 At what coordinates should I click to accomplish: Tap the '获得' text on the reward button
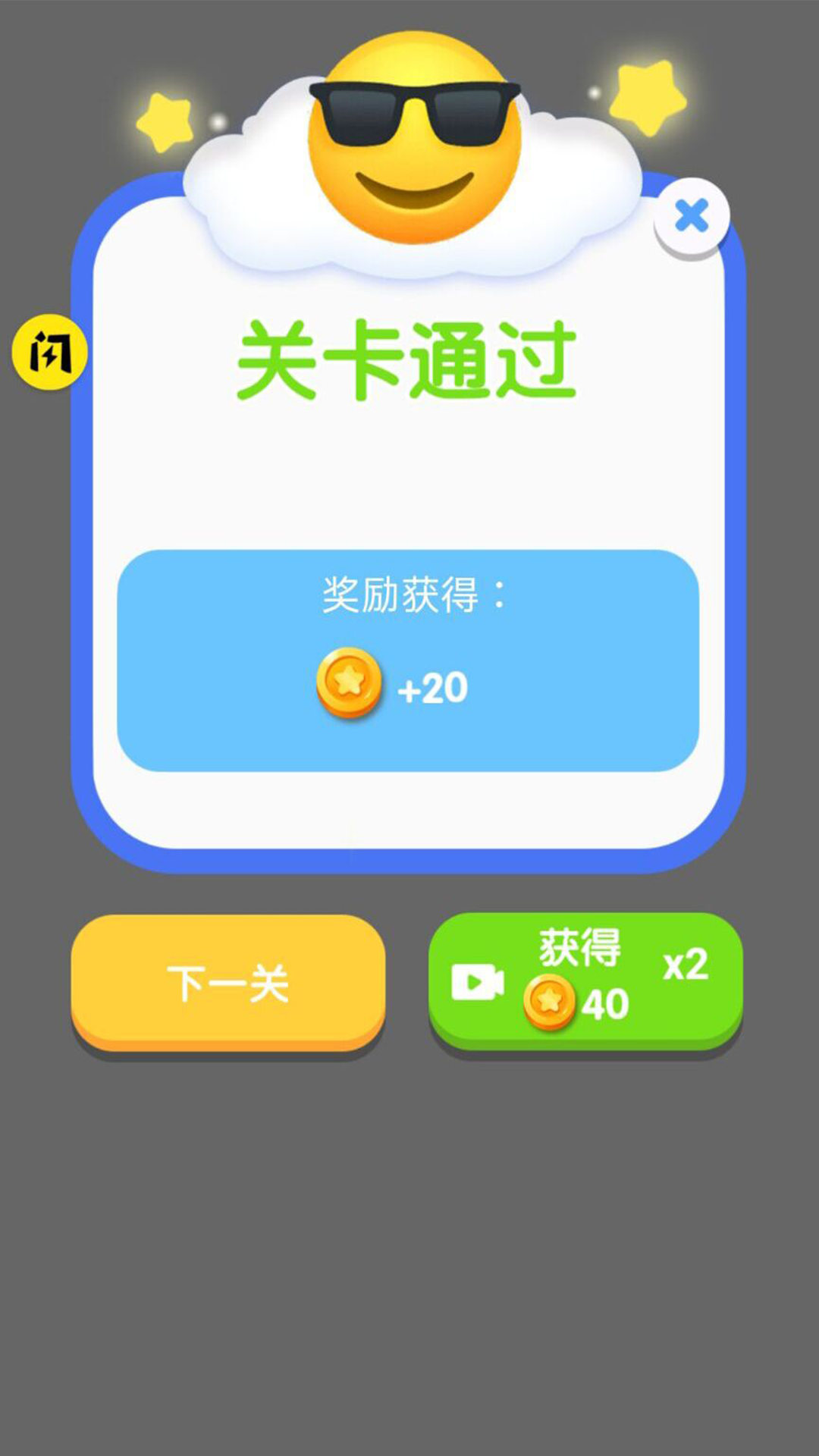(580, 946)
